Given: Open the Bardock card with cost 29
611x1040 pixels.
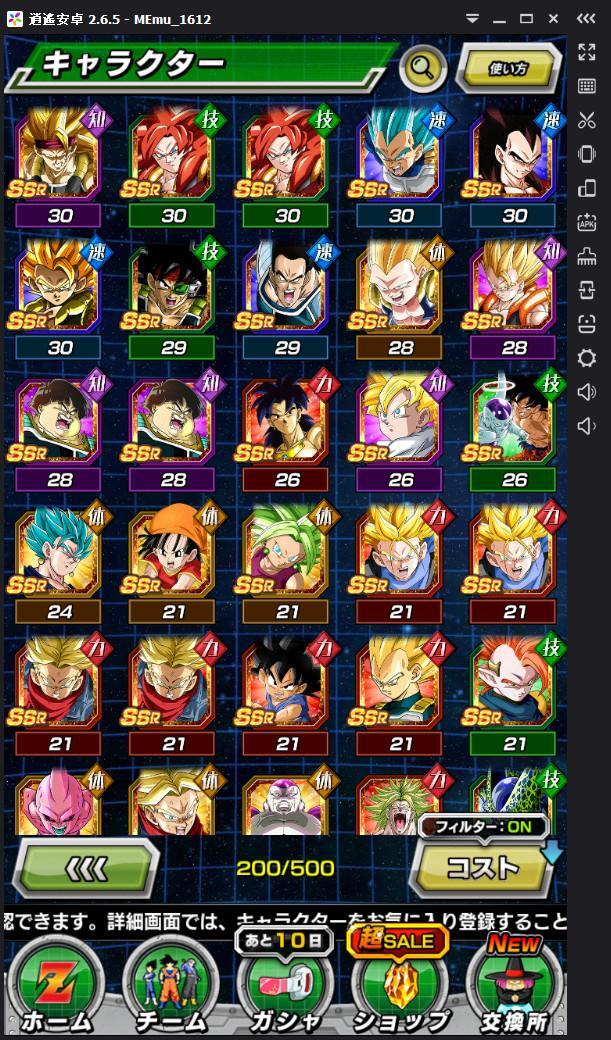Looking at the screenshot, I should coord(173,288).
